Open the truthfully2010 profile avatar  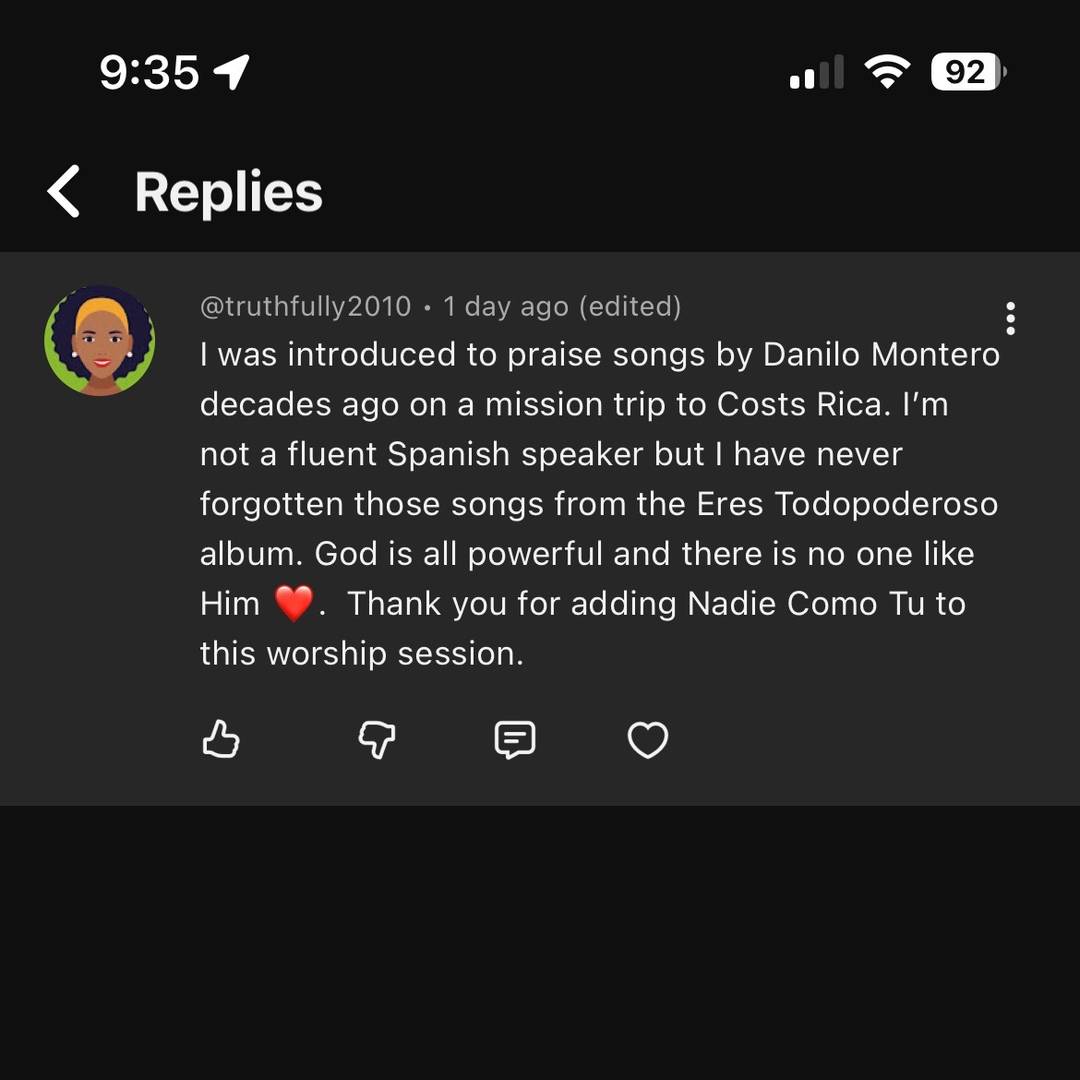pos(99,341)
